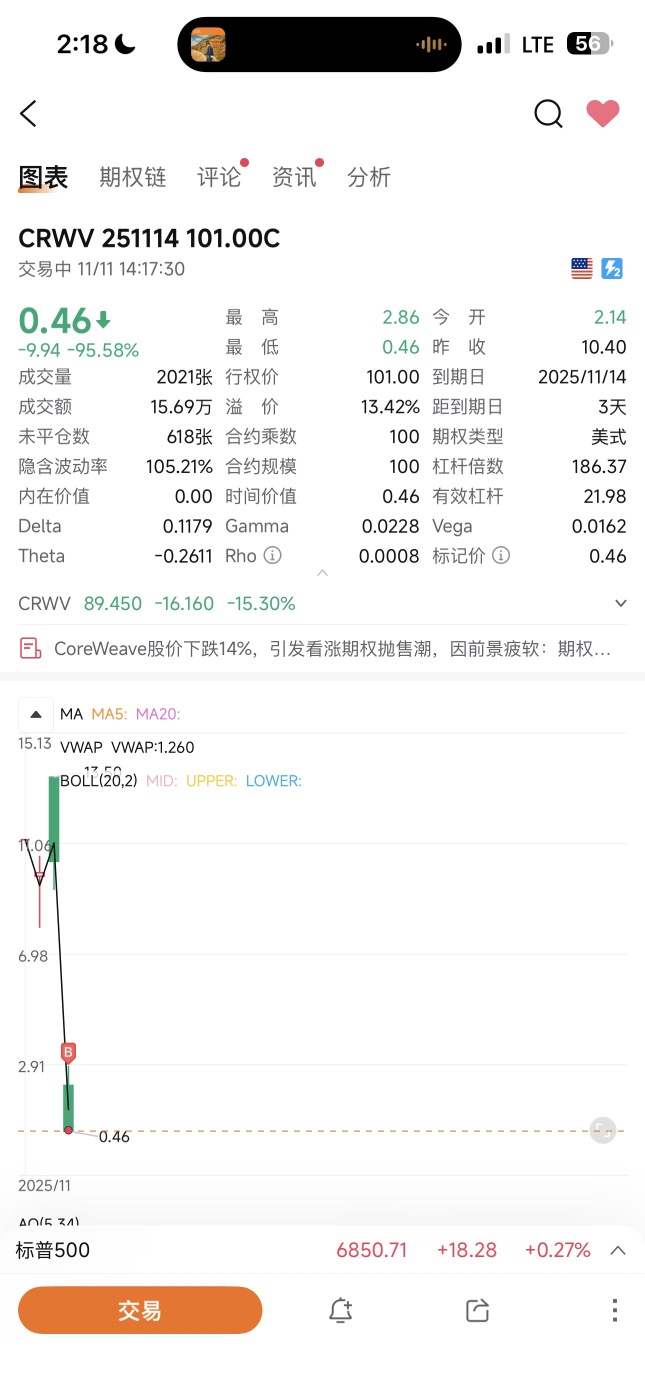Remove from favorites with the heart icon
Viewport: 645px width, 1398px height.
pos(603,114)
